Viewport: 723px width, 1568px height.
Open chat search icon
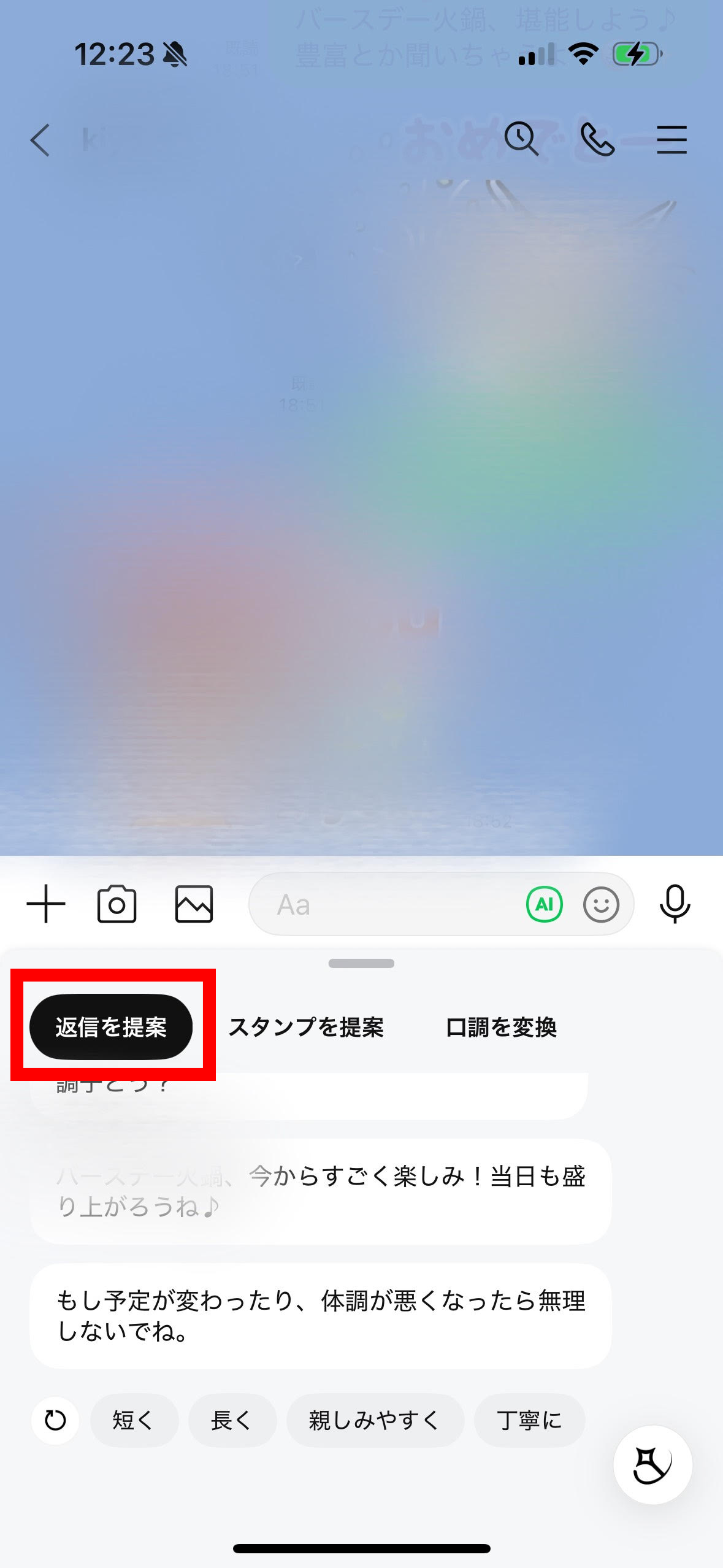click(521, 139)
